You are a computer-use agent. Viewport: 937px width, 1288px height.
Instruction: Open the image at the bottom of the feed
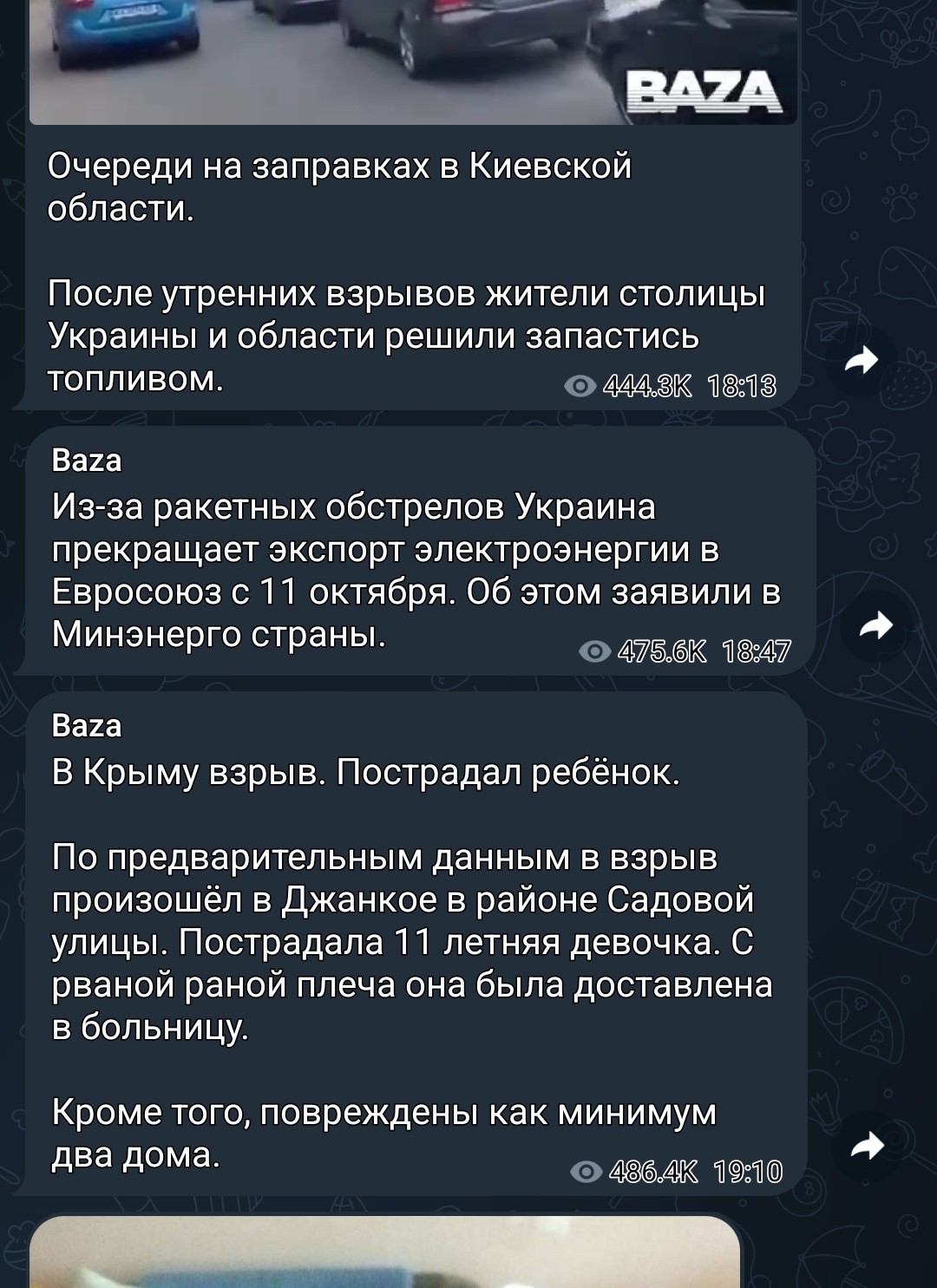coord(384,1252)
